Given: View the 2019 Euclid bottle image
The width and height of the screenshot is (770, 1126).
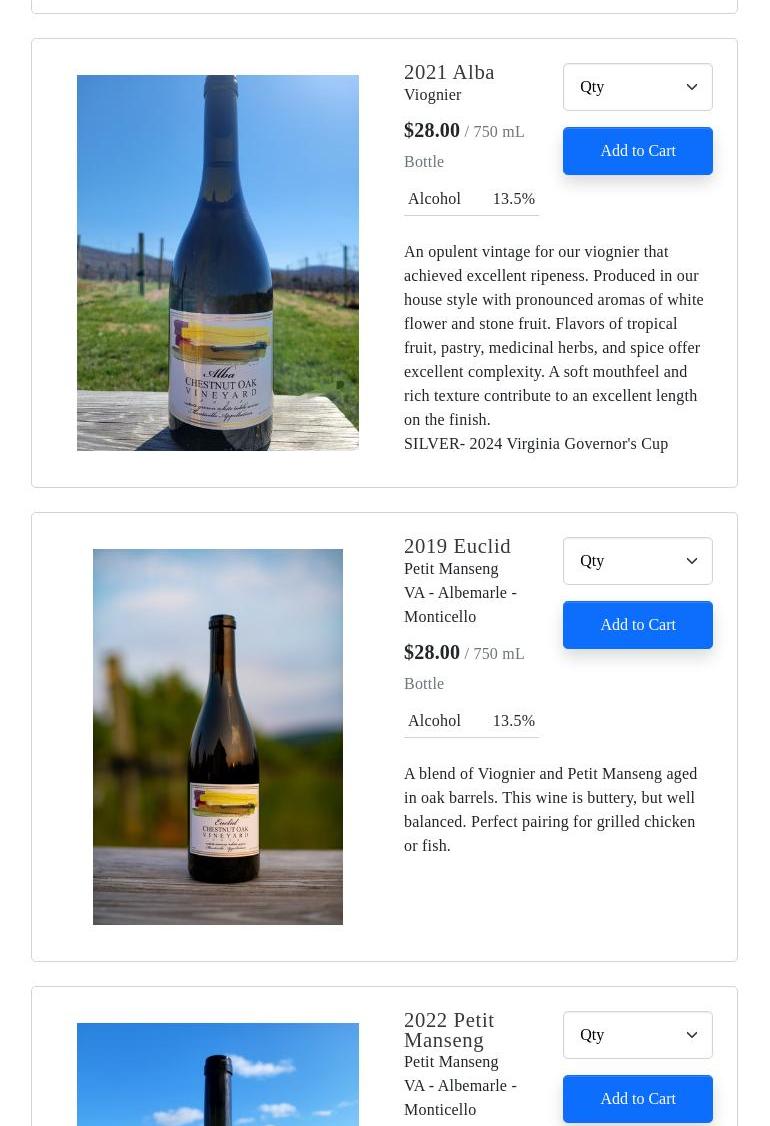Looking at the screenshot, I should click(x=218, y=737).
